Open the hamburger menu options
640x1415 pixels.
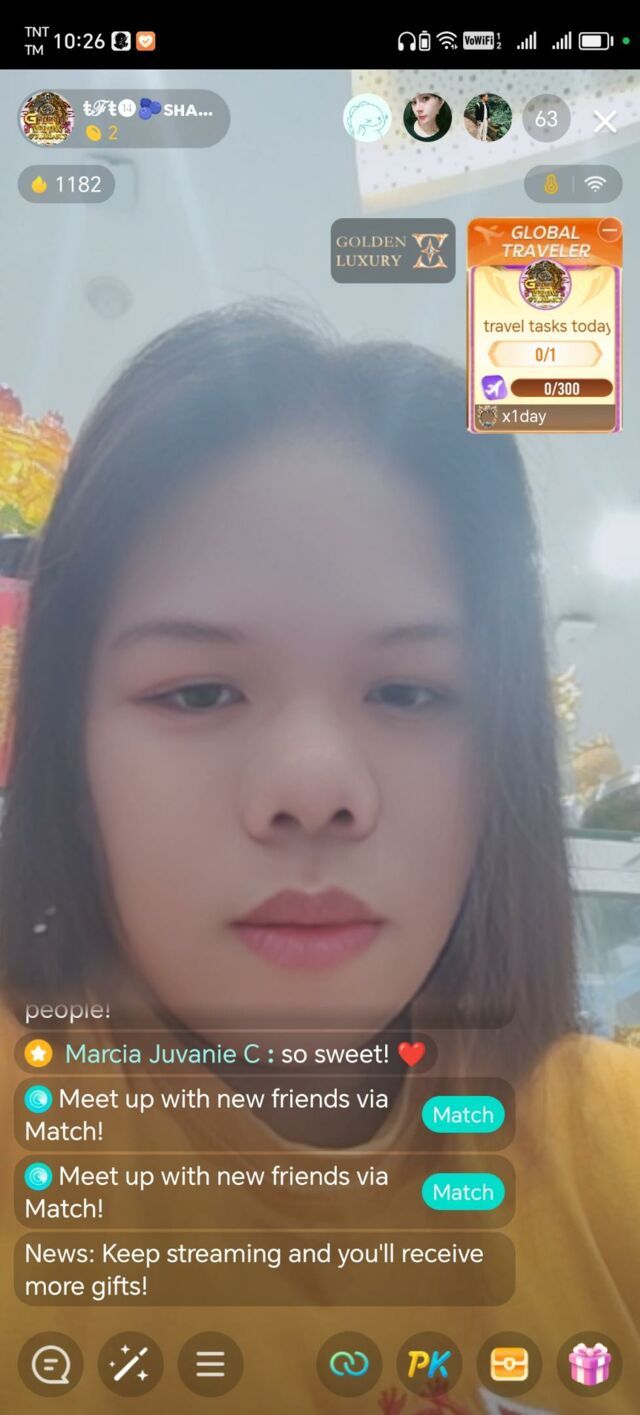(x=210, y=1364)
